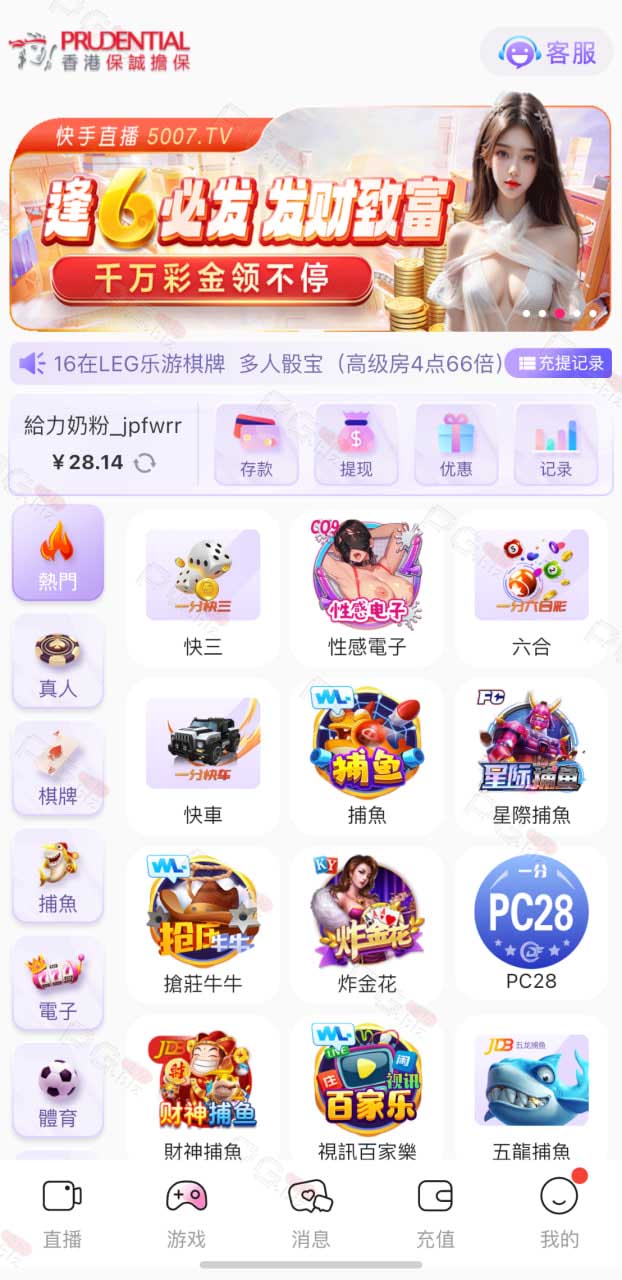Open the 记录 records shortcut
Screen dimensions: 622x1280
pos(556,444)
